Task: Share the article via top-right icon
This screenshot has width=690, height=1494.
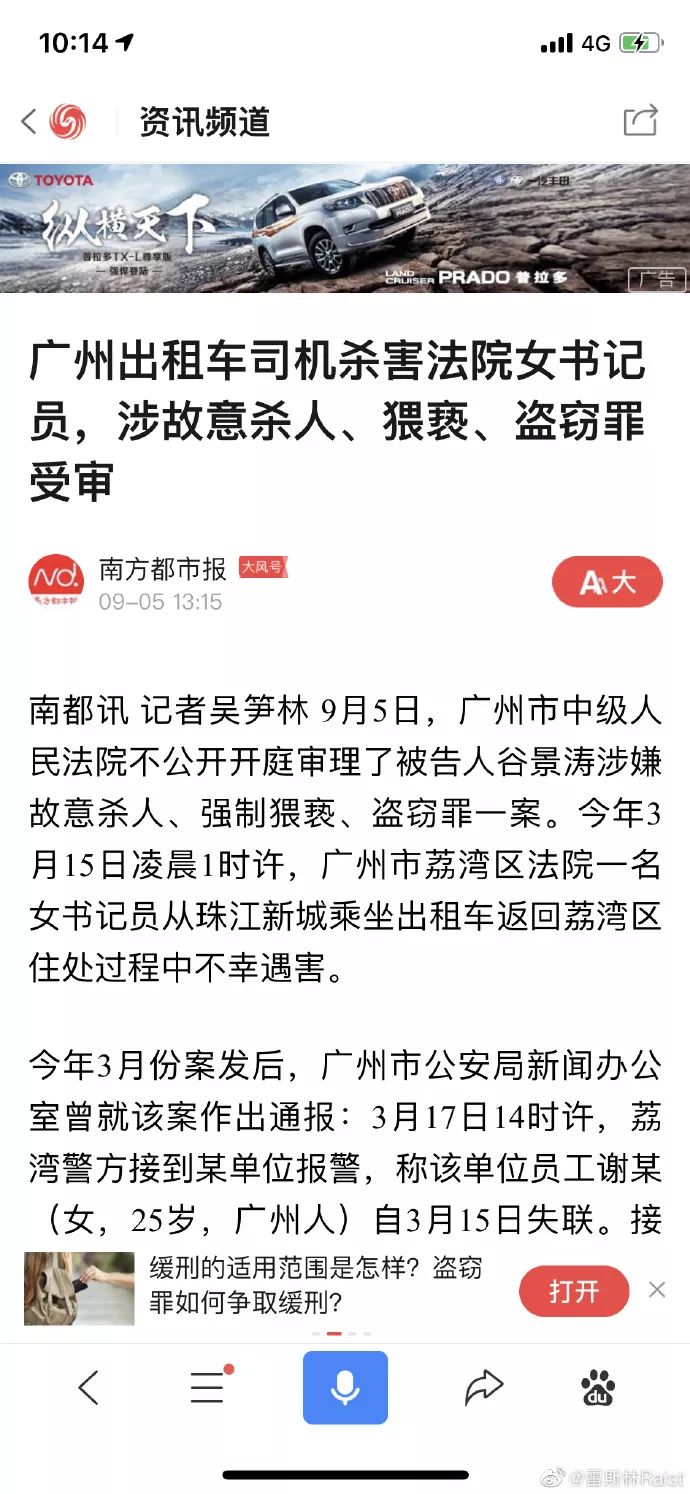Action: [641, 120]
